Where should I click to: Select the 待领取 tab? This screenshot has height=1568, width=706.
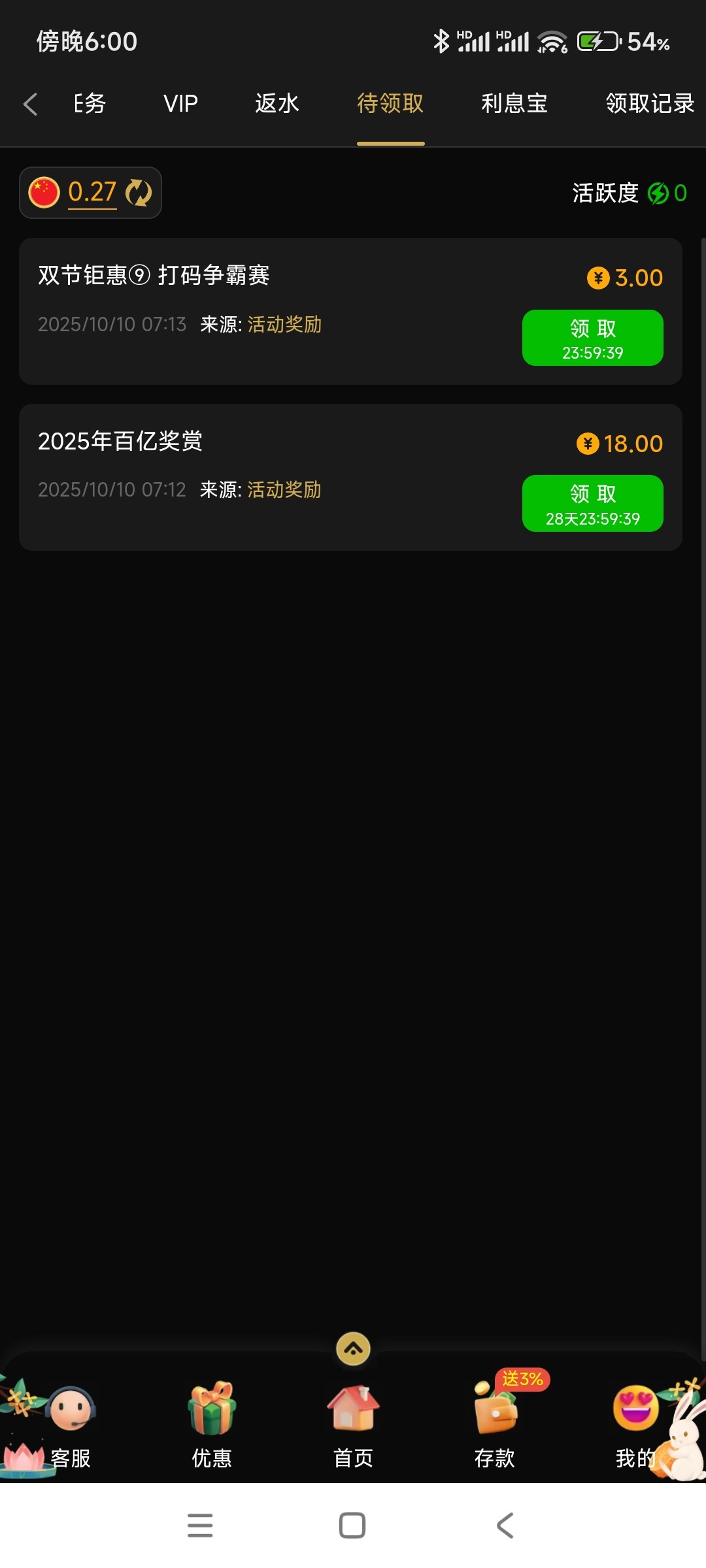pyautogui.click(x=390, y=104)
